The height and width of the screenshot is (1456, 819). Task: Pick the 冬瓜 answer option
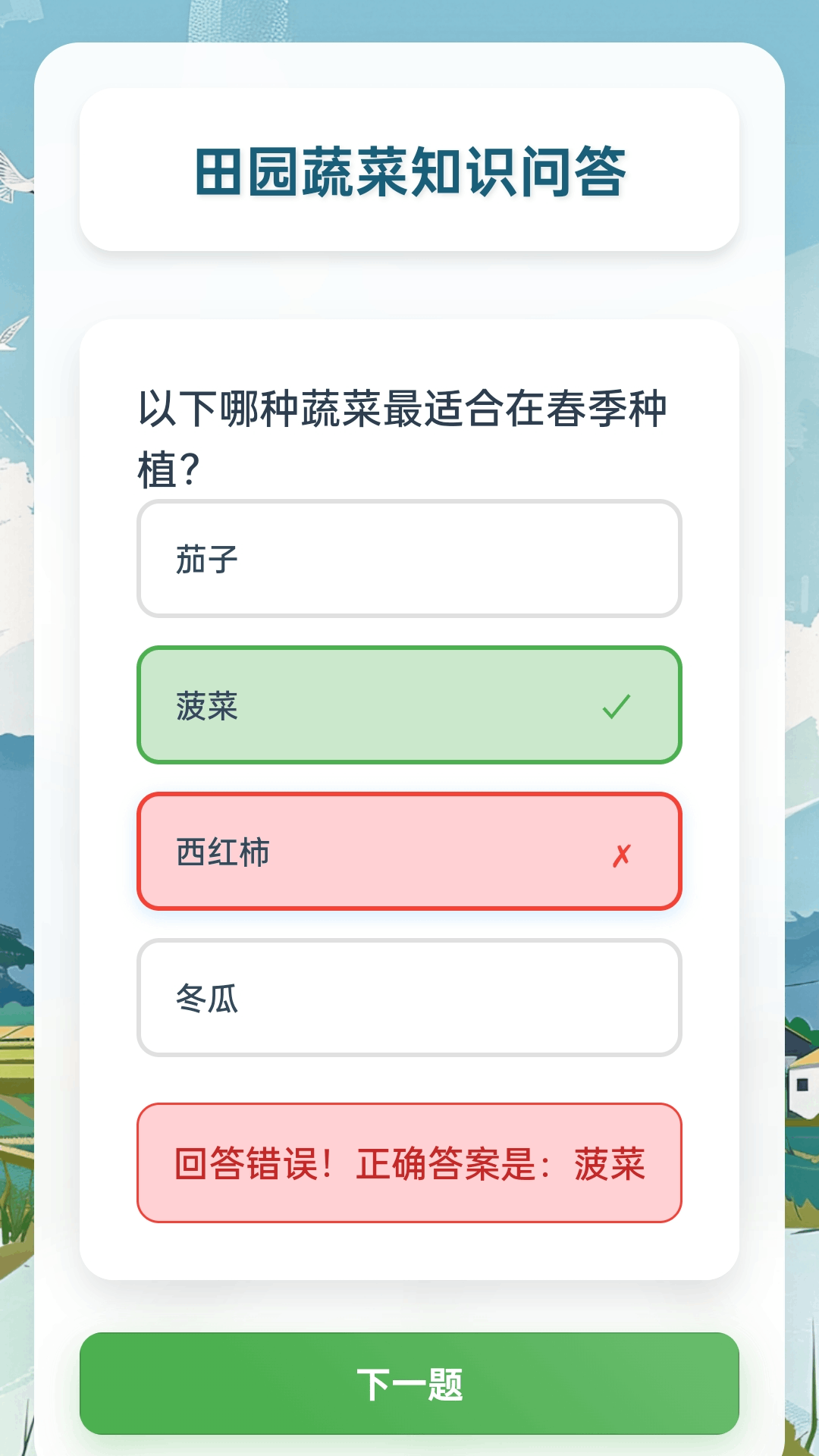[409, 998]
